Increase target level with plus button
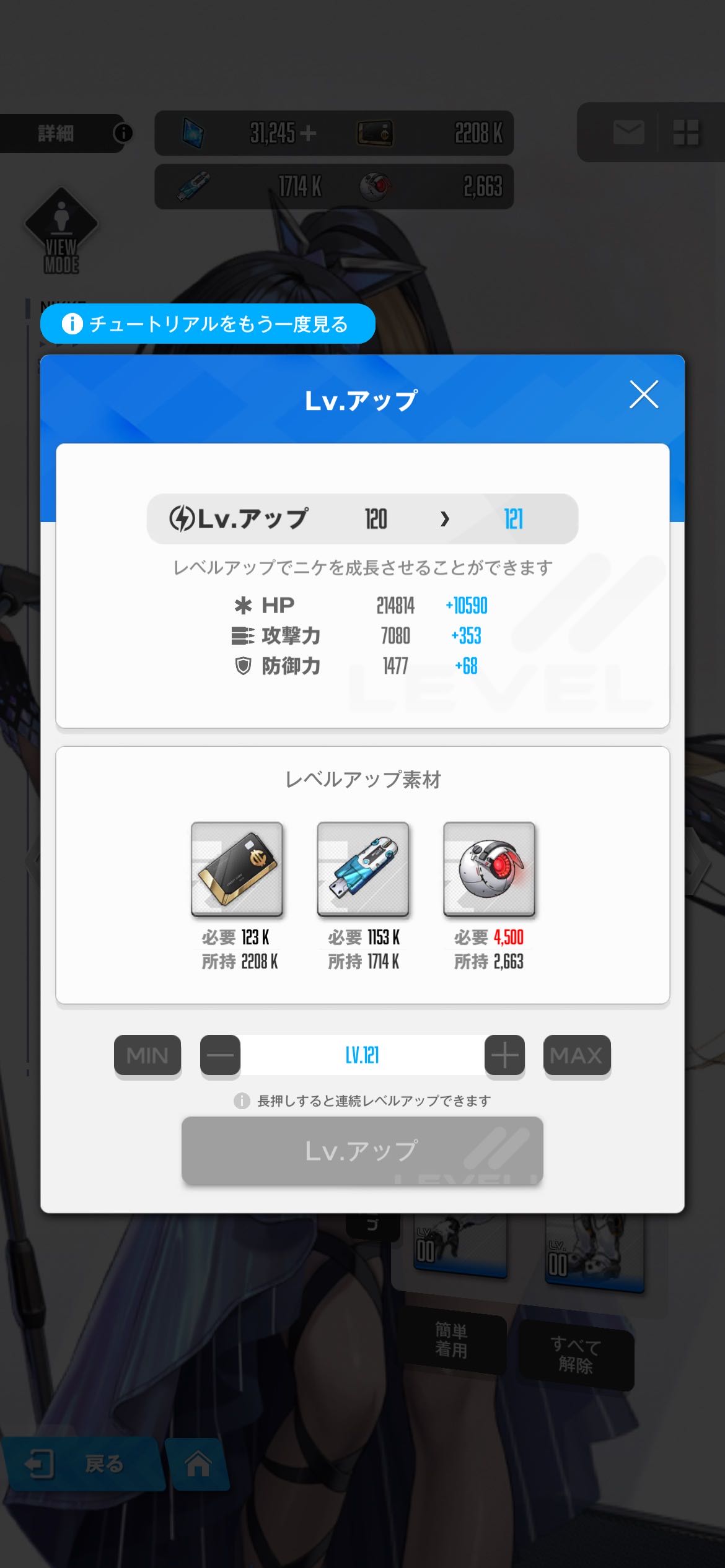This screenshot has height=1568, width=725. (504, 1055)
